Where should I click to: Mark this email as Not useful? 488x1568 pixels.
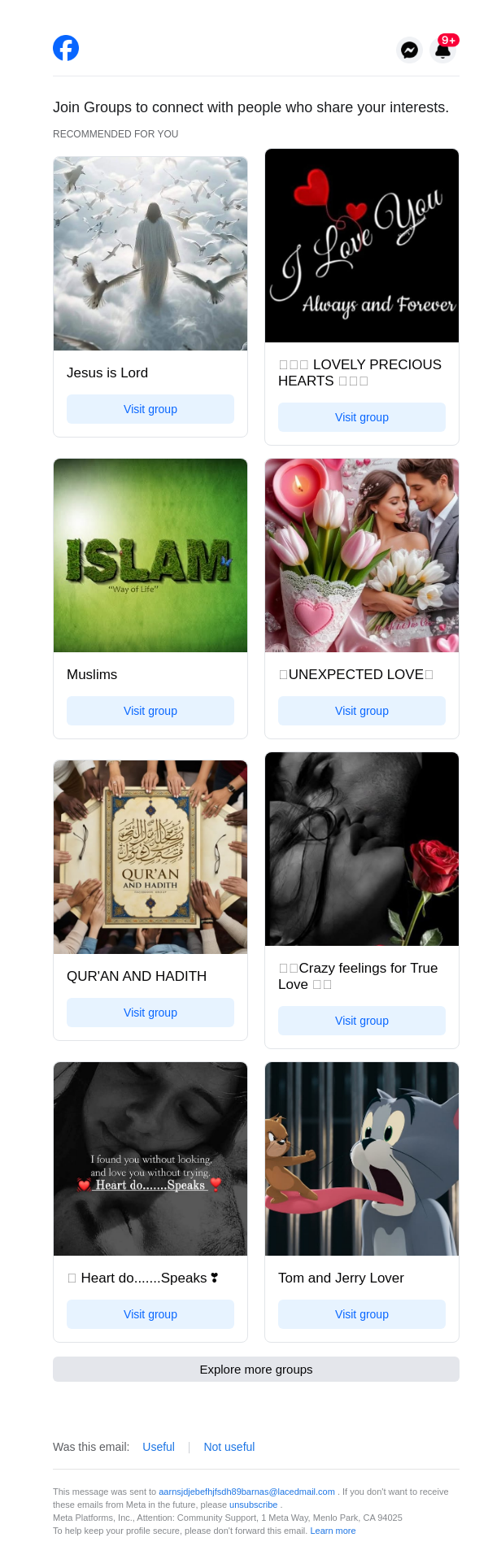pyautogui.click(x=229, y=1447)
